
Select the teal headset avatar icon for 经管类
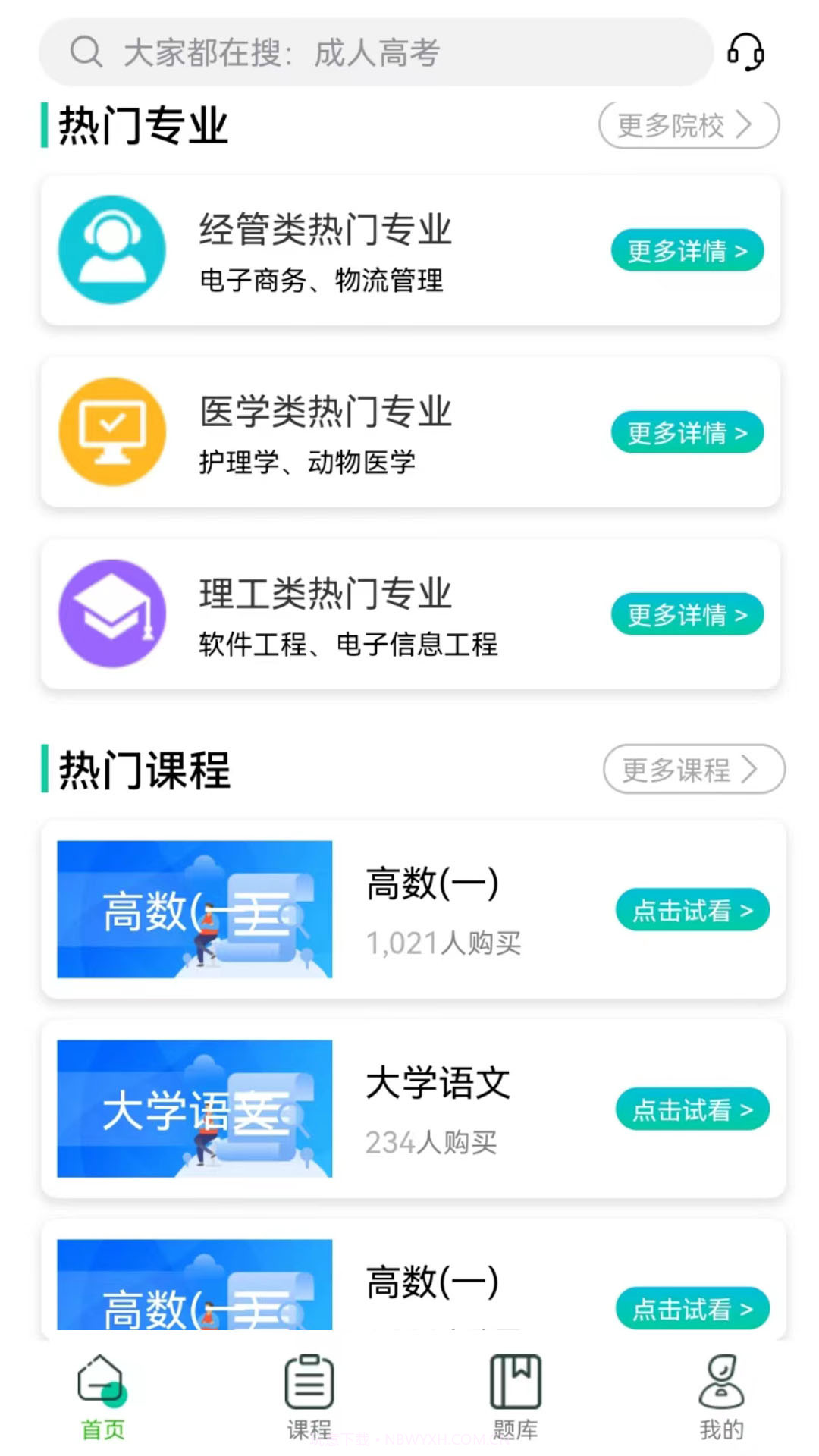[111, 250]
